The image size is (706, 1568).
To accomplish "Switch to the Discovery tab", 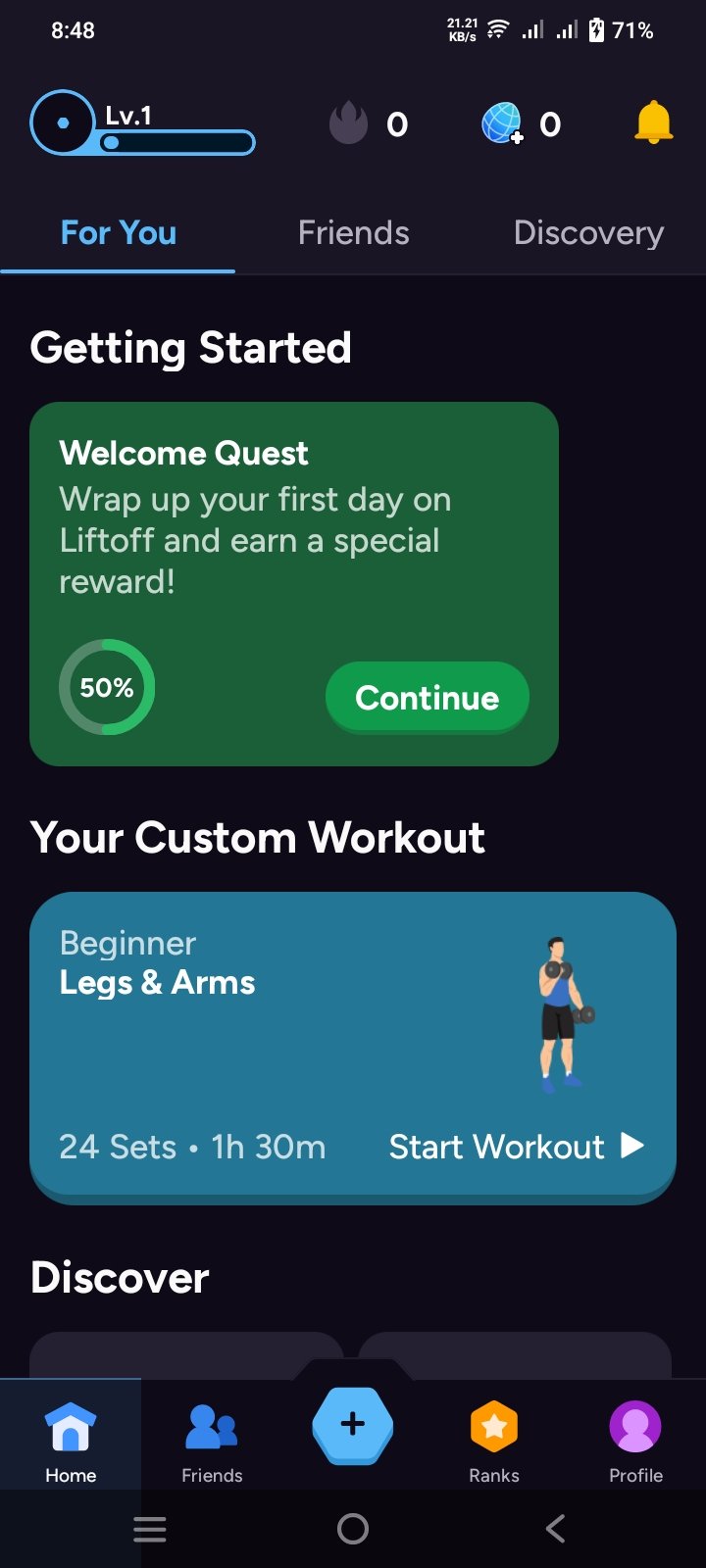I will 588,233.
